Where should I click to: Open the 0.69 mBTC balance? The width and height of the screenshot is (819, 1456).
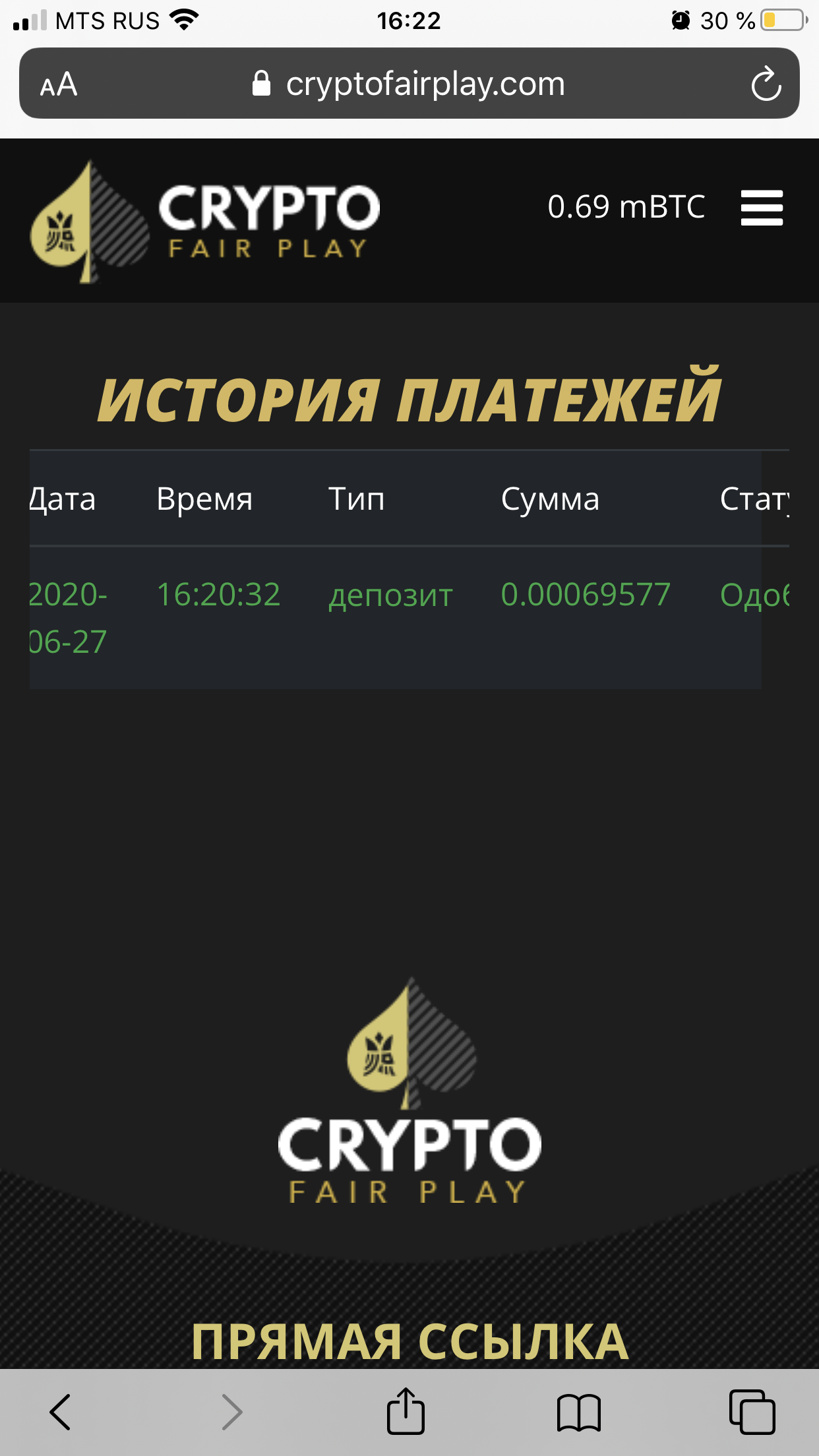point(626,207)
